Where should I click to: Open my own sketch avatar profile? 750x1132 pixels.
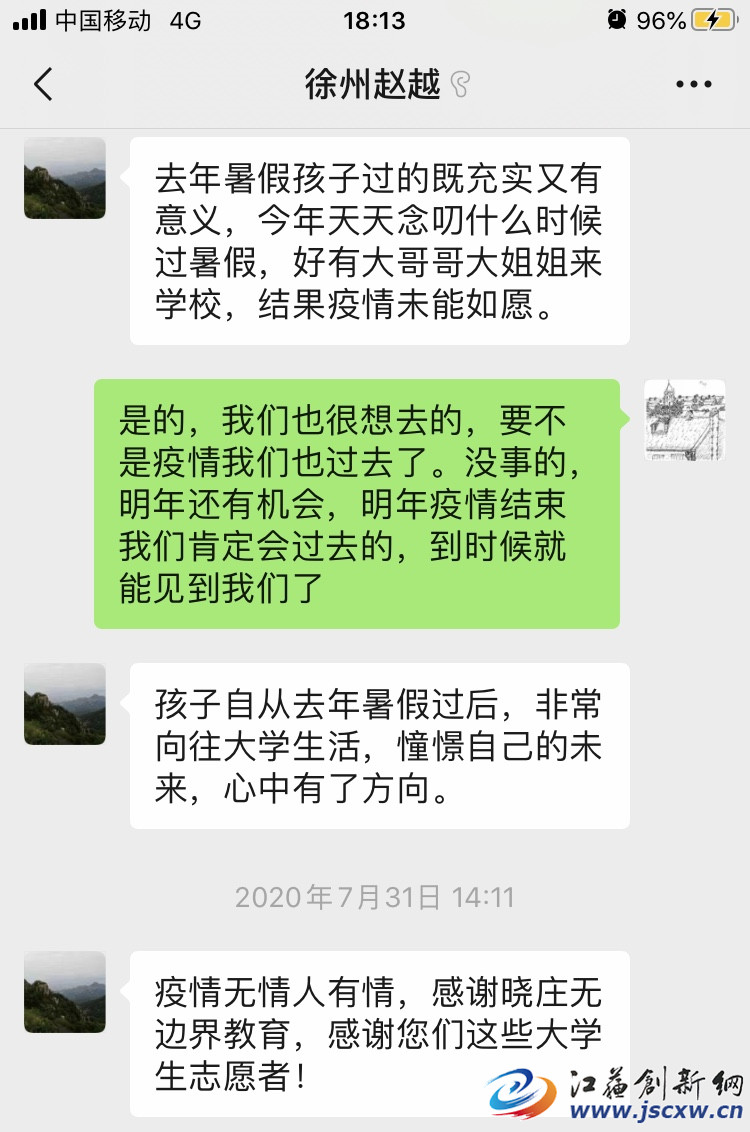pos(684,420)
